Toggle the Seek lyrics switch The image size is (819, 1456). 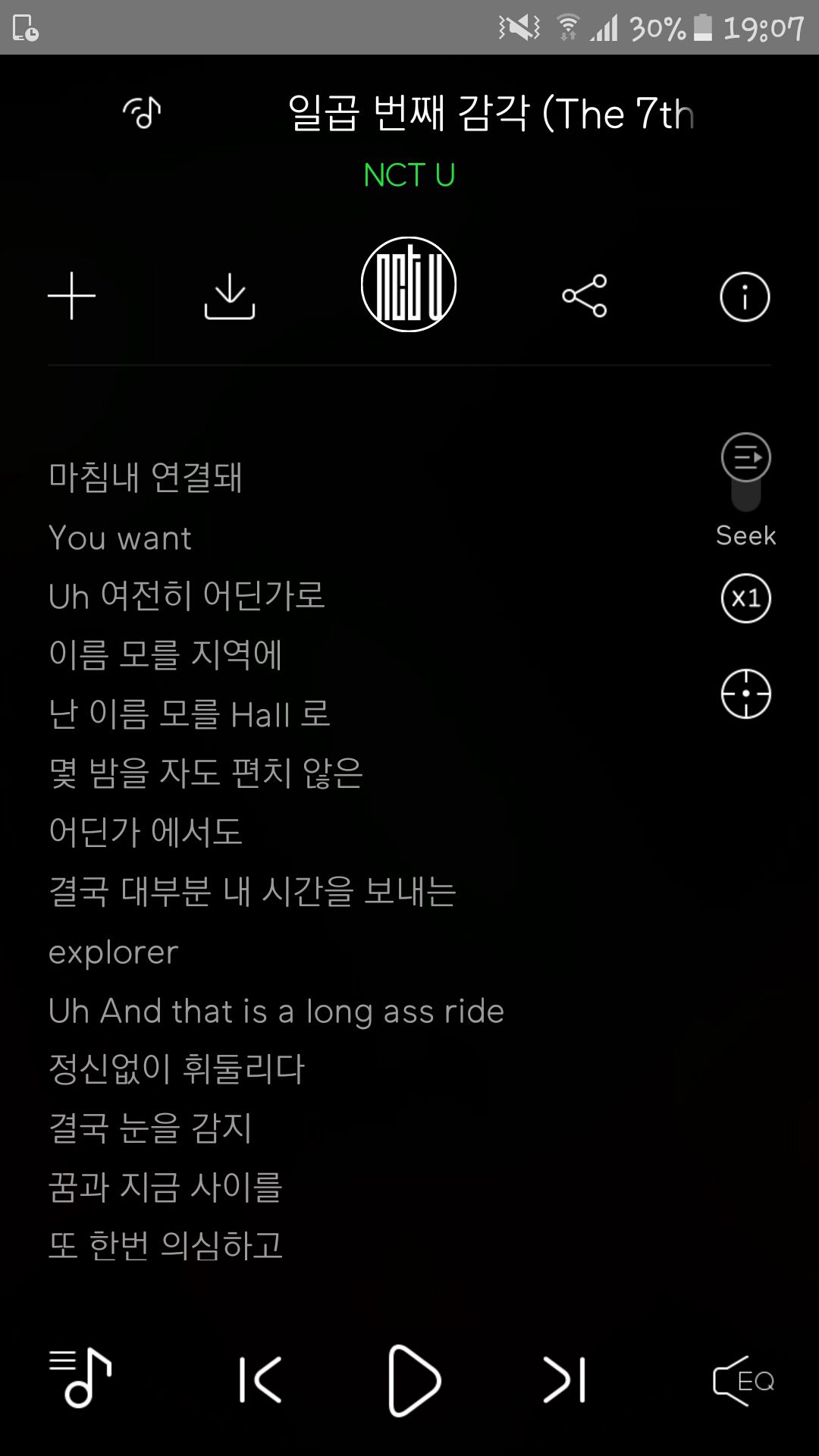pyautogui.click(x=746, y=472)
